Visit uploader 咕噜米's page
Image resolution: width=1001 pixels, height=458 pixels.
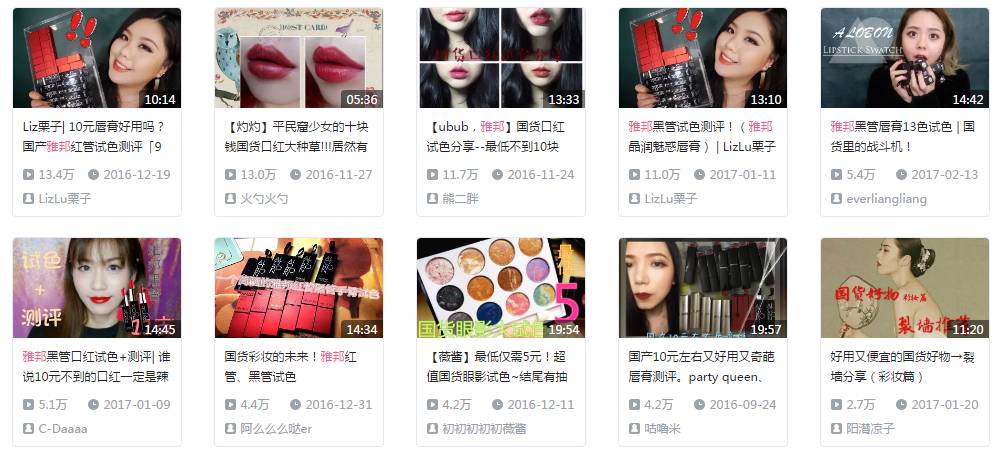coord(663,429)
